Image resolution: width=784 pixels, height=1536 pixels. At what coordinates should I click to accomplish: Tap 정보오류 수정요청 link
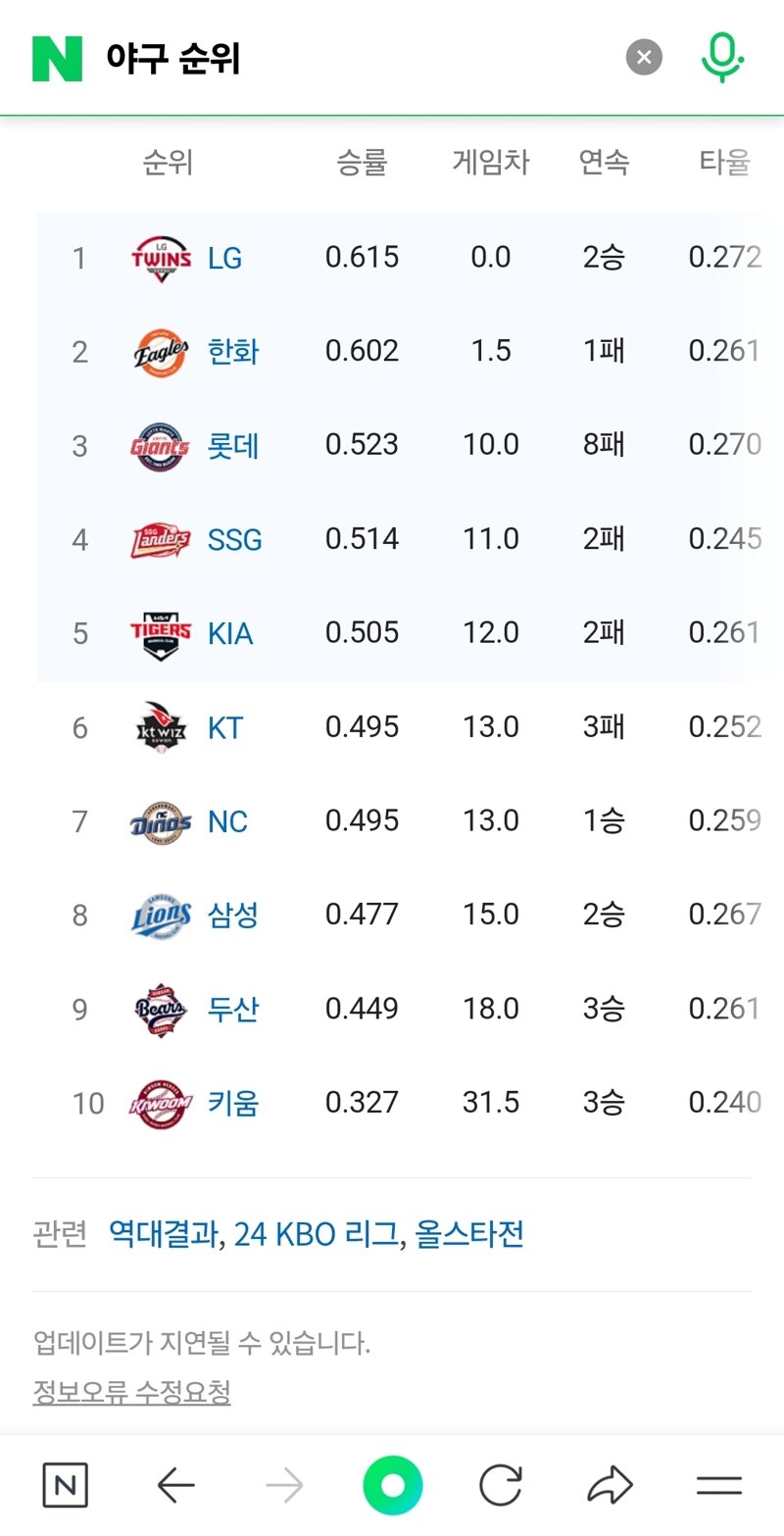tap(132, 1391)
